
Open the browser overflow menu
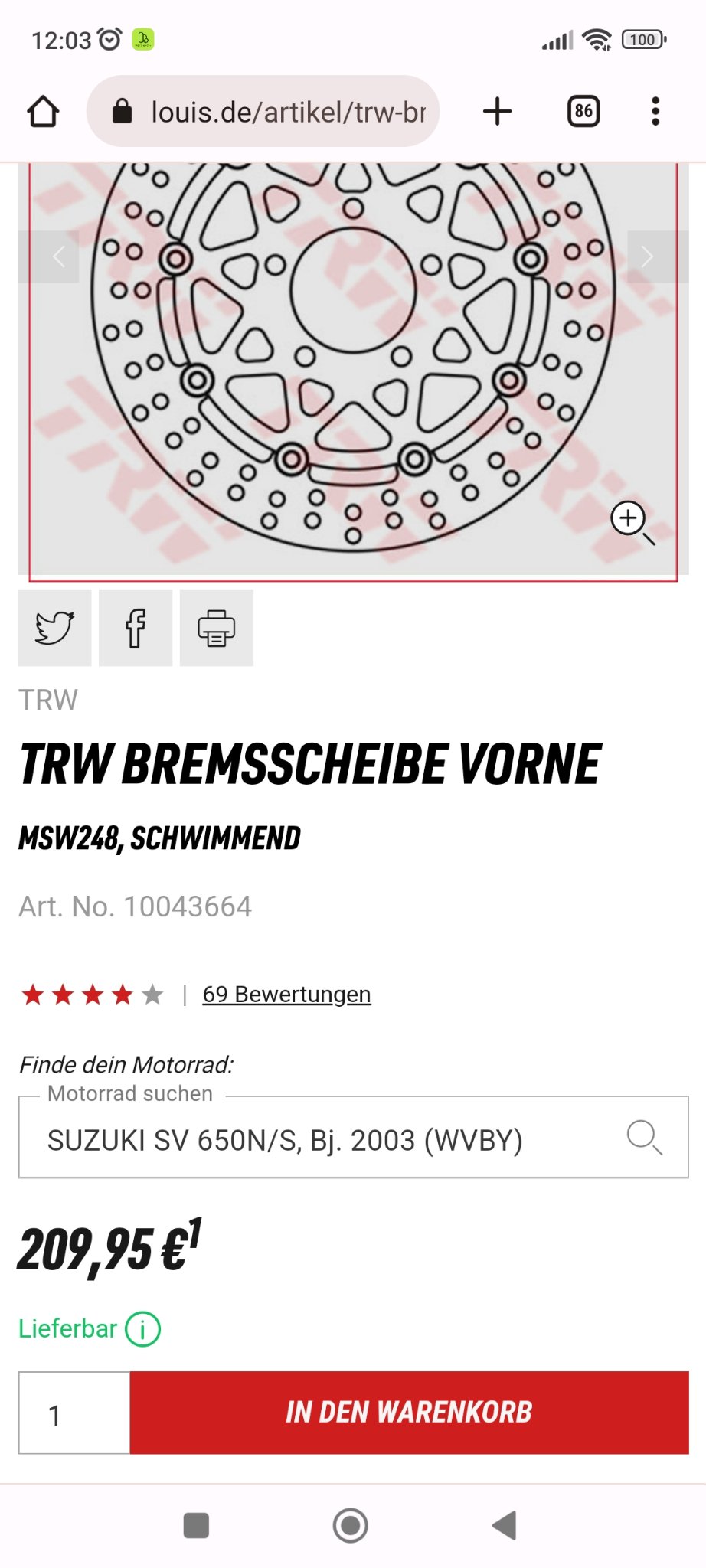pos(655,112)
